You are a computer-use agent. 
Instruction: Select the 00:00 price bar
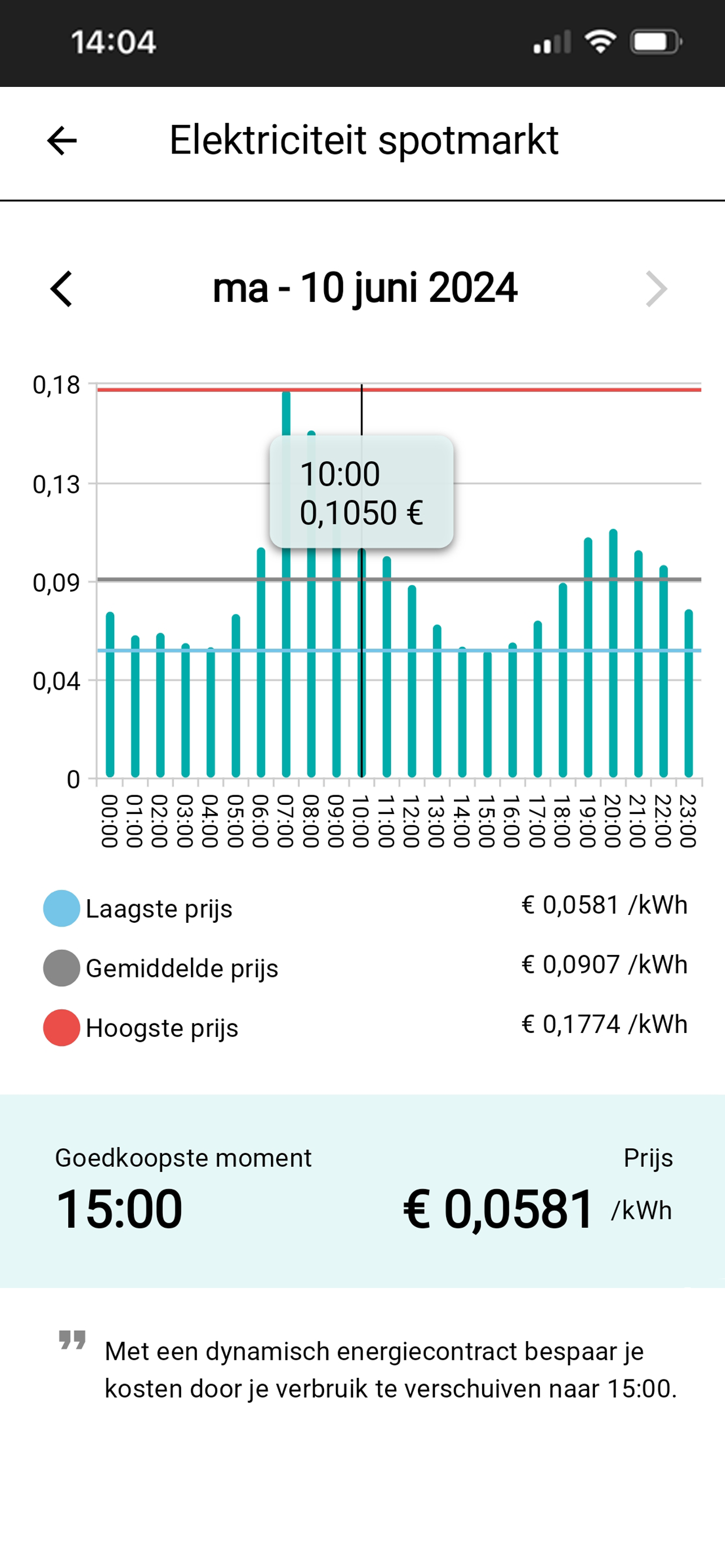point(110,695)
